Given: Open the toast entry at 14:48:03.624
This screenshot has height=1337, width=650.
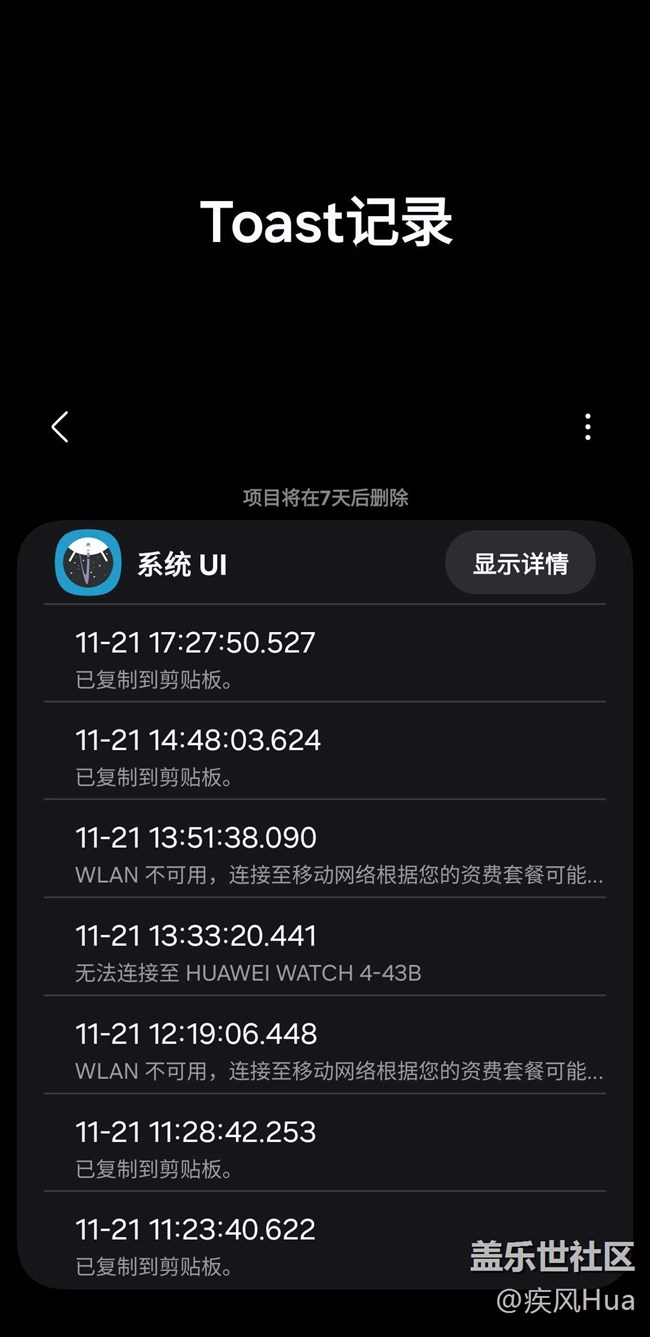Looking at the screenshot, I should 325,751.
